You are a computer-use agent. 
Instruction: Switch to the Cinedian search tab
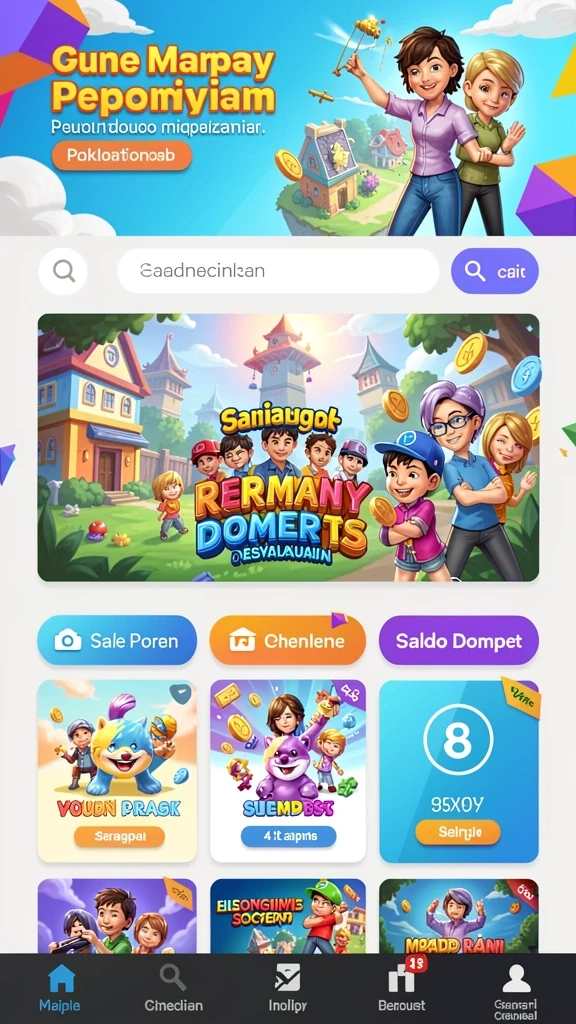173,988
